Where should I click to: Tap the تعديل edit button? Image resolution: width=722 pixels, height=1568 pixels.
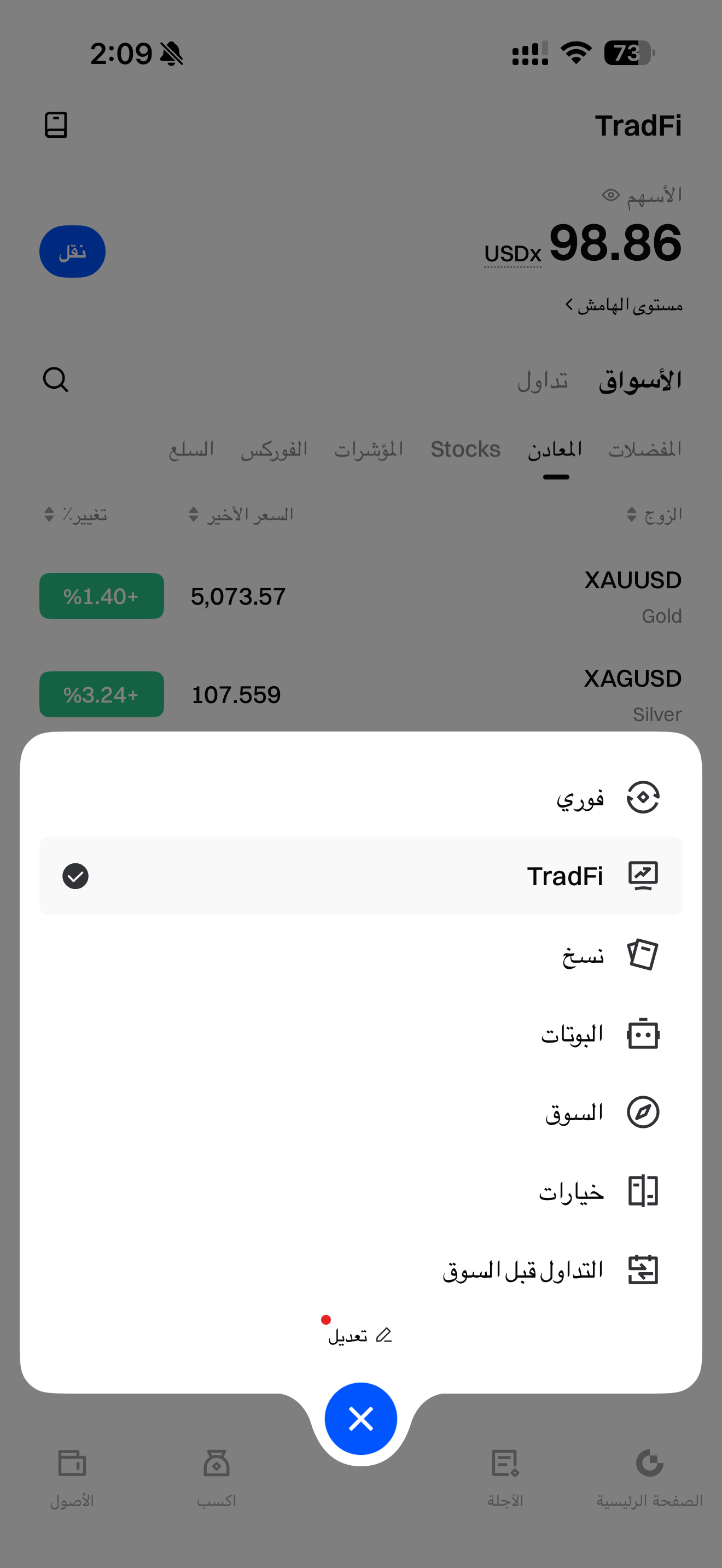coord(359,1336)
